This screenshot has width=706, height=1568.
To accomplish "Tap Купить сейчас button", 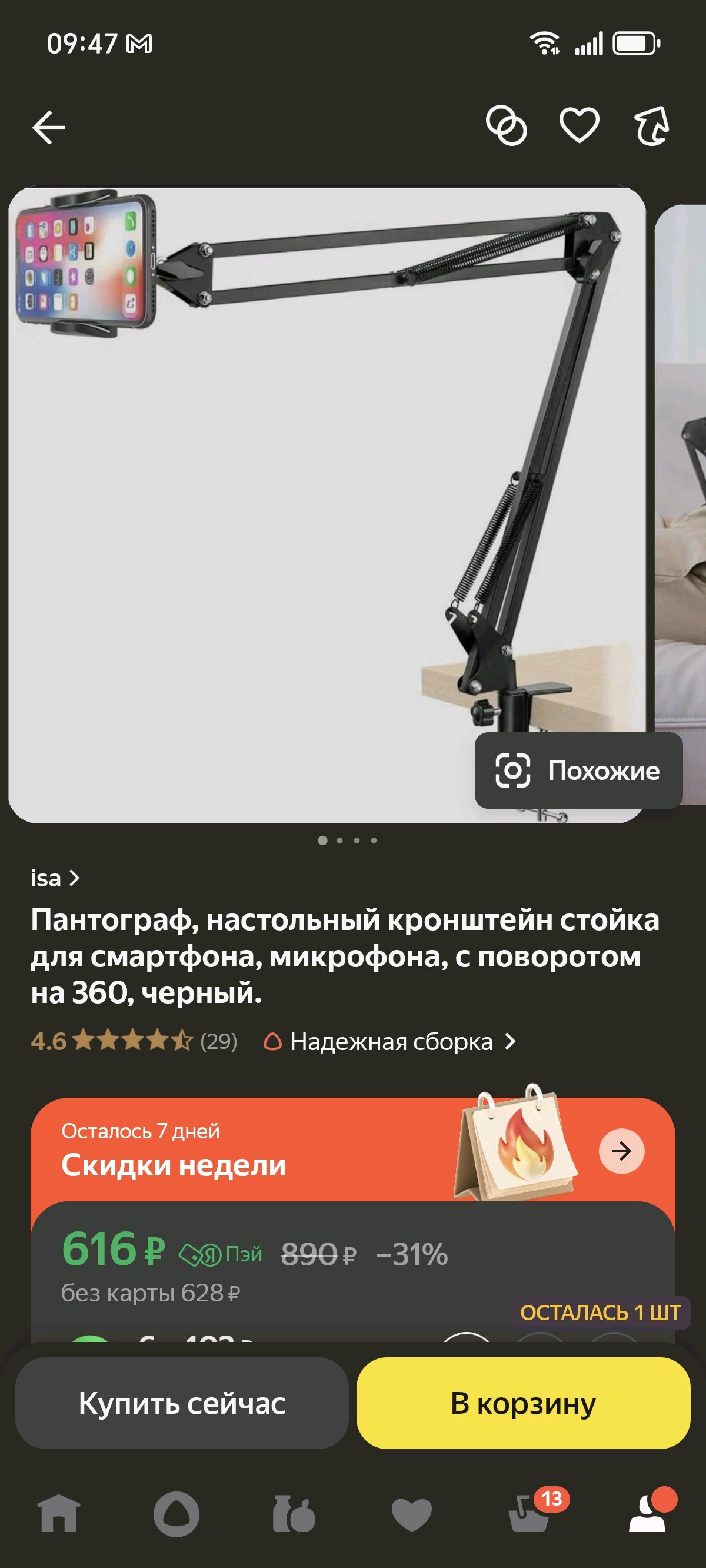I will [x=182, y=1403].
